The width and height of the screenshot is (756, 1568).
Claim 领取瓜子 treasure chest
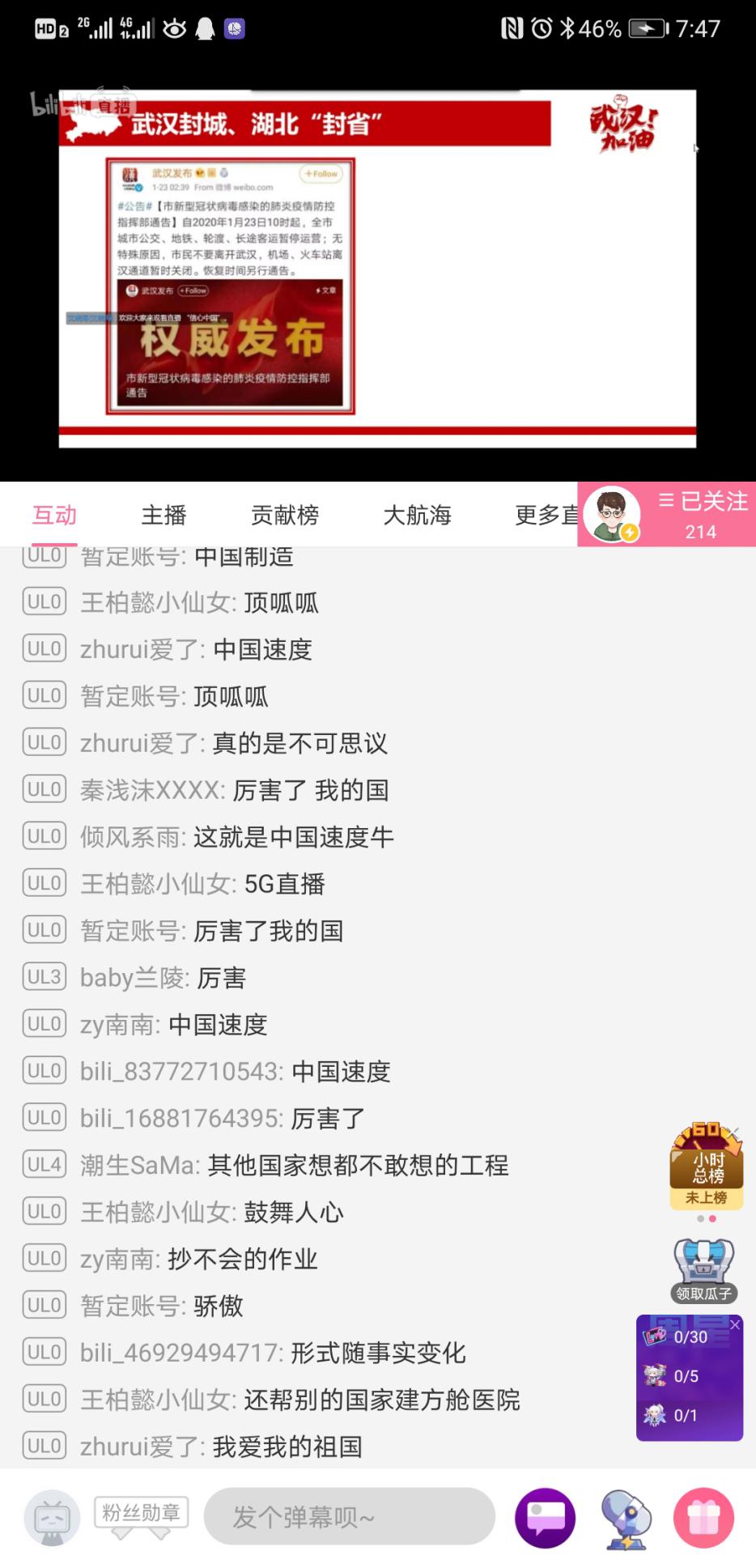[703, 1269]
